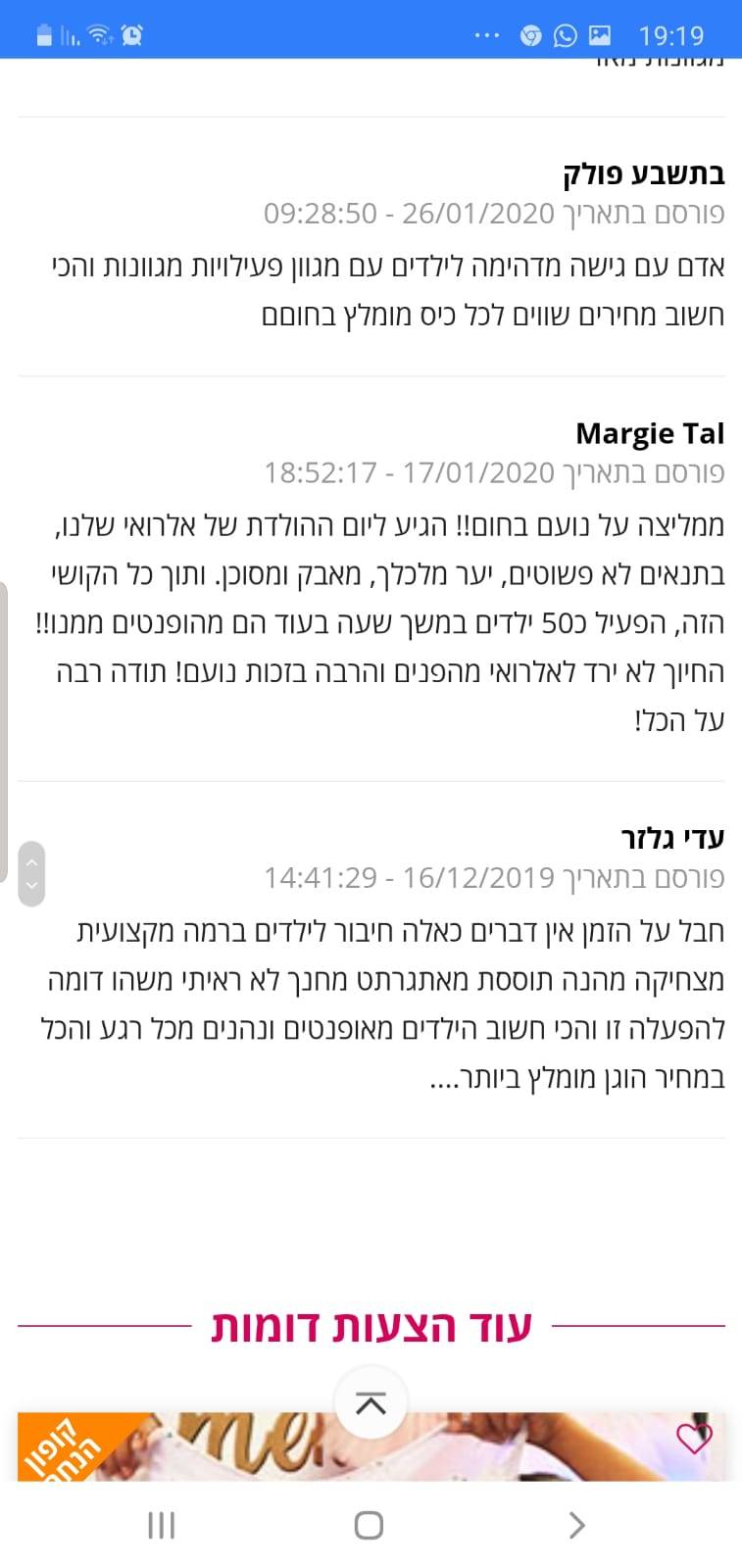Screen dimensions: 742x1568
Task: Tap the side scroll handle with arrows
Action: point(31,873)
